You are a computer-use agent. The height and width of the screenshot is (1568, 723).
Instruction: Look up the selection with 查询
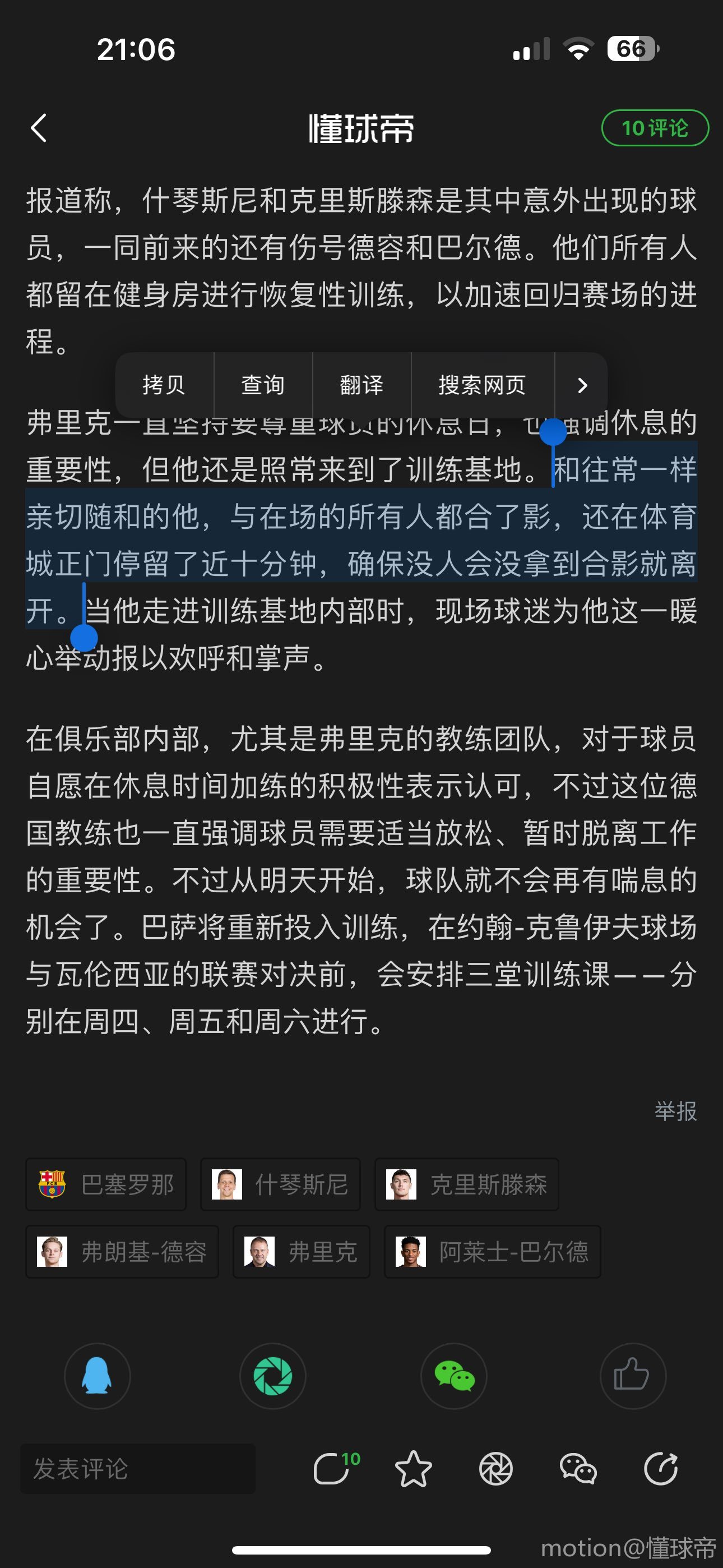pos(262,385)
